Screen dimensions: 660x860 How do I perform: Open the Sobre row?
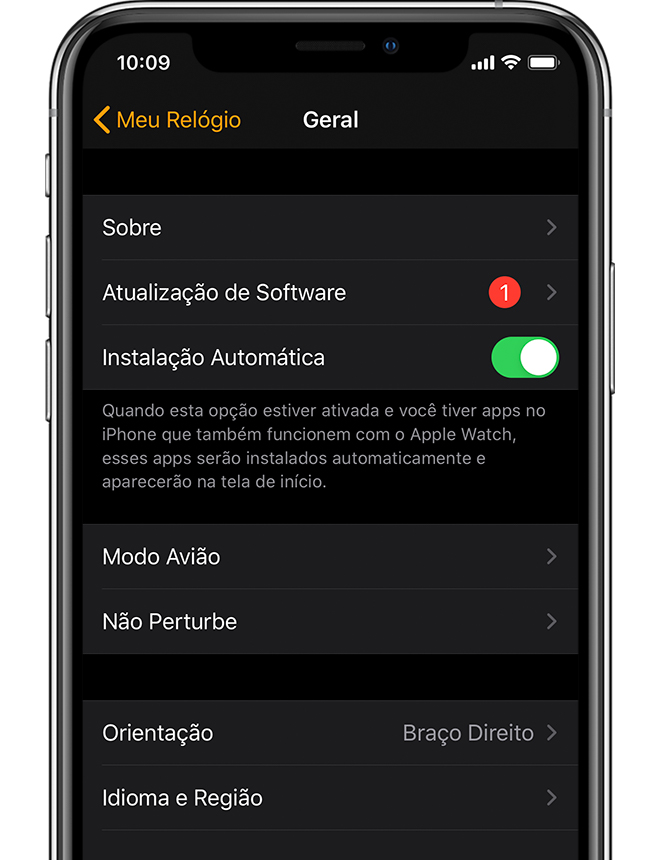pyautogui.click(x=330, y=228)
